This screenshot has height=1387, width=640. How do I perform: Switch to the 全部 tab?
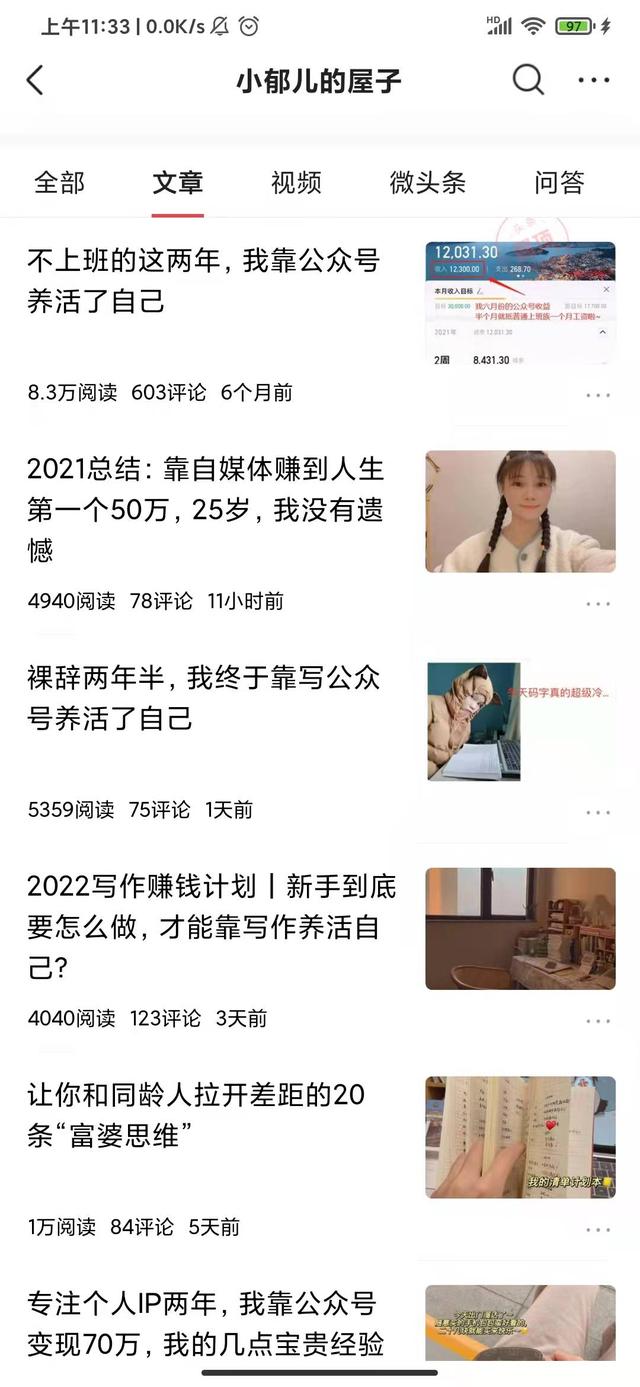(x=59, y=182)
